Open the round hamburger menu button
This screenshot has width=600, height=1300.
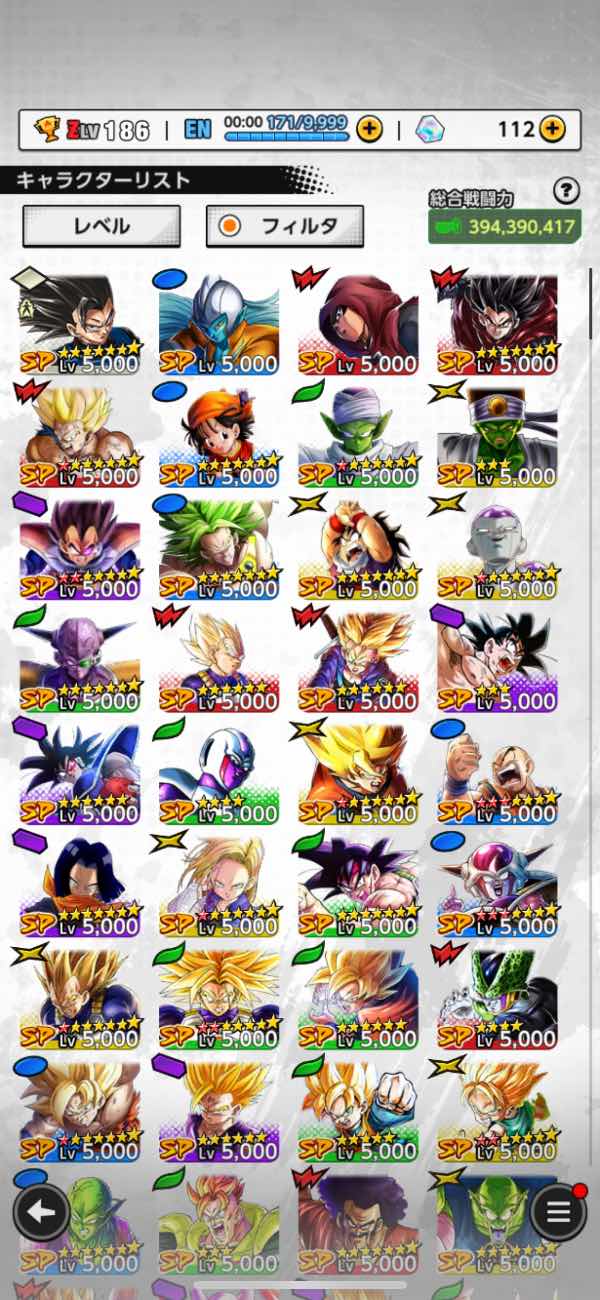pos(557,1213)
